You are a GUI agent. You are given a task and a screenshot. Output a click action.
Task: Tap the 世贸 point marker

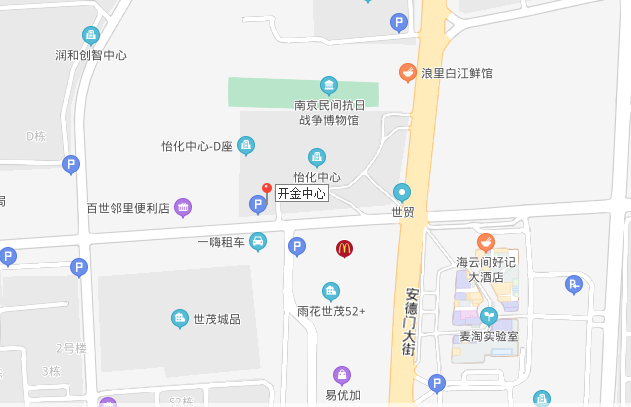tap(402, 192)
